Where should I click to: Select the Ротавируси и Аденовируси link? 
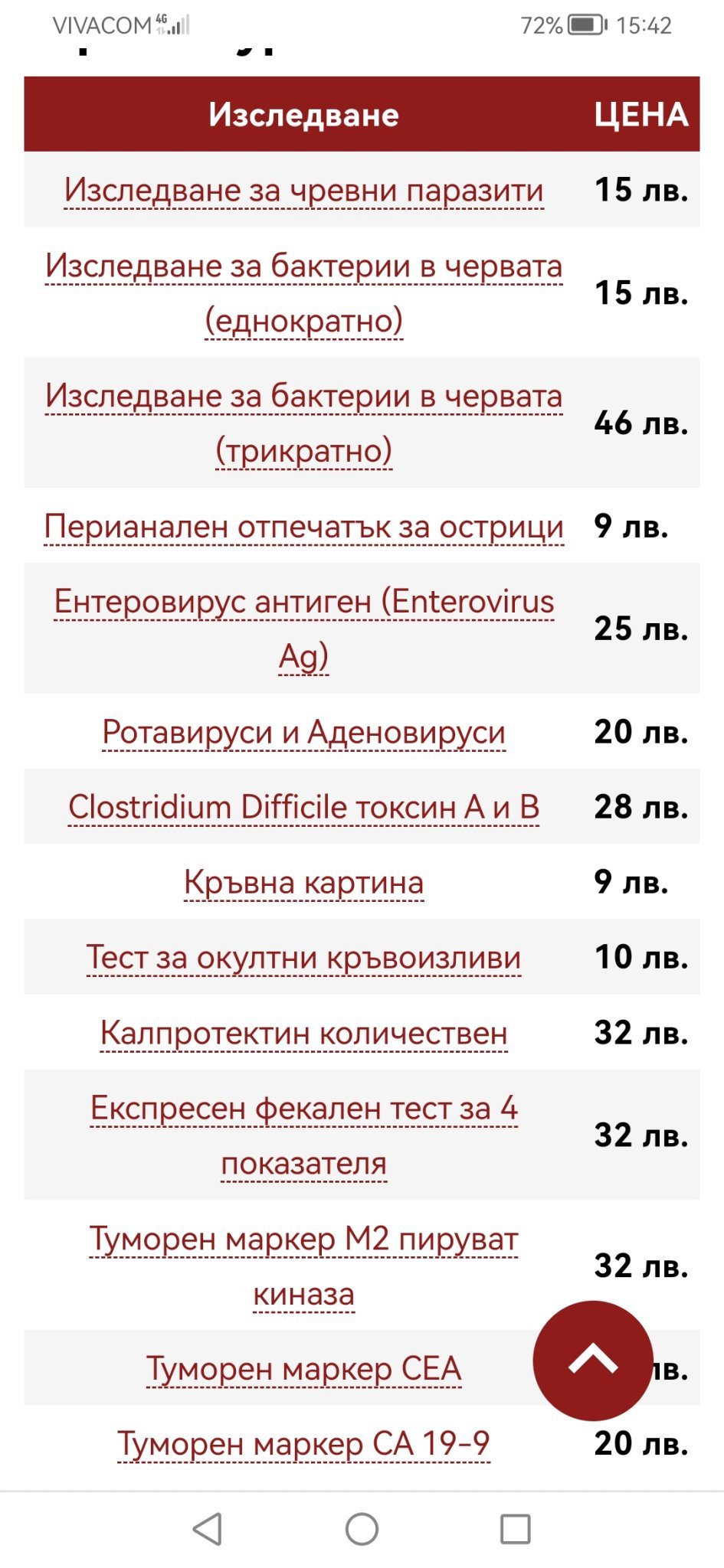tap(303, 733)
